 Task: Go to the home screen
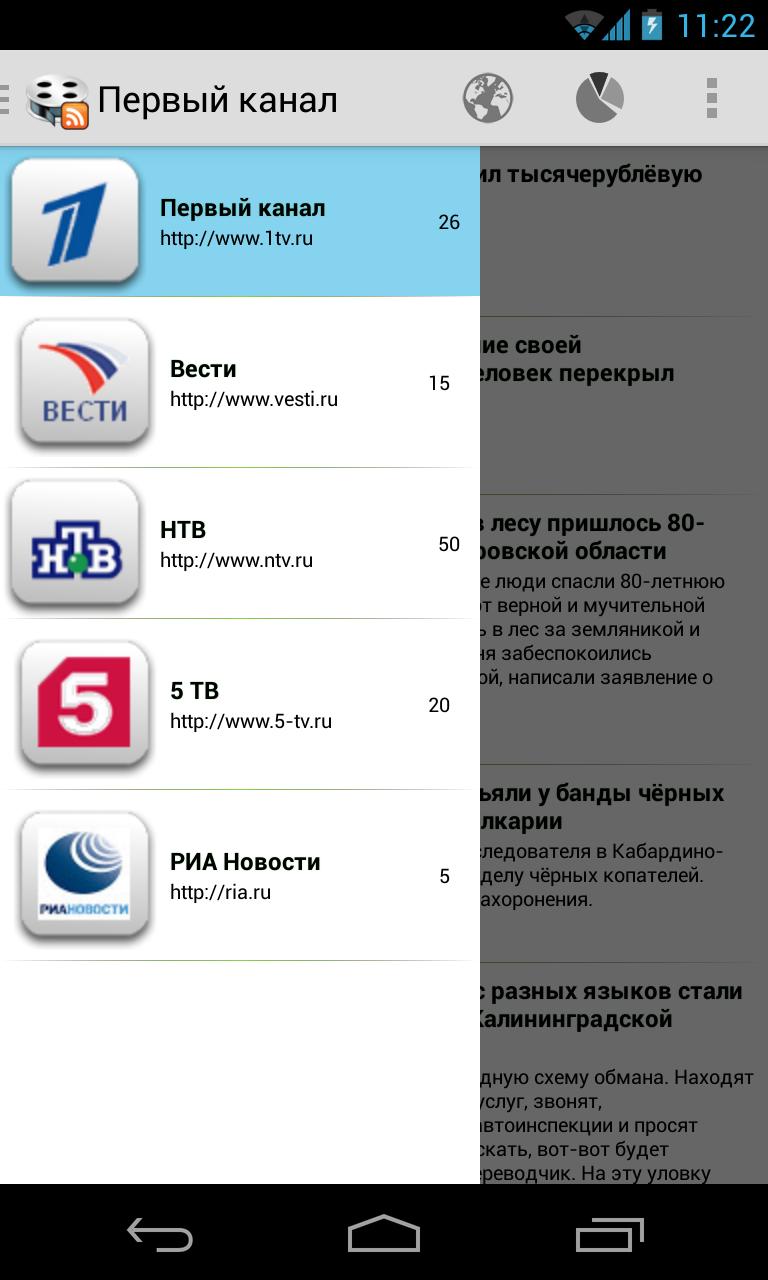(384, 1235)
